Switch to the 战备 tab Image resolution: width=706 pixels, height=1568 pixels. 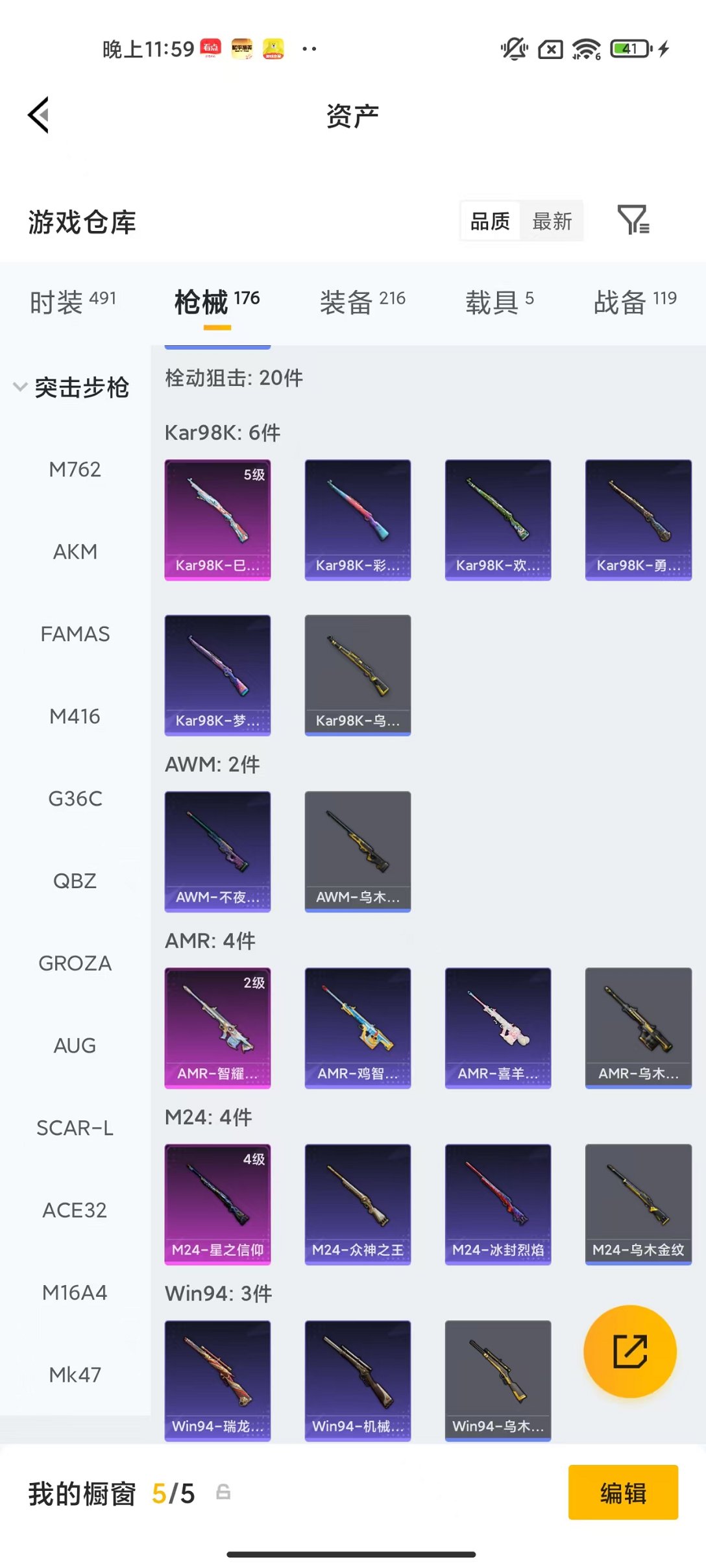[x=635, y=302]
